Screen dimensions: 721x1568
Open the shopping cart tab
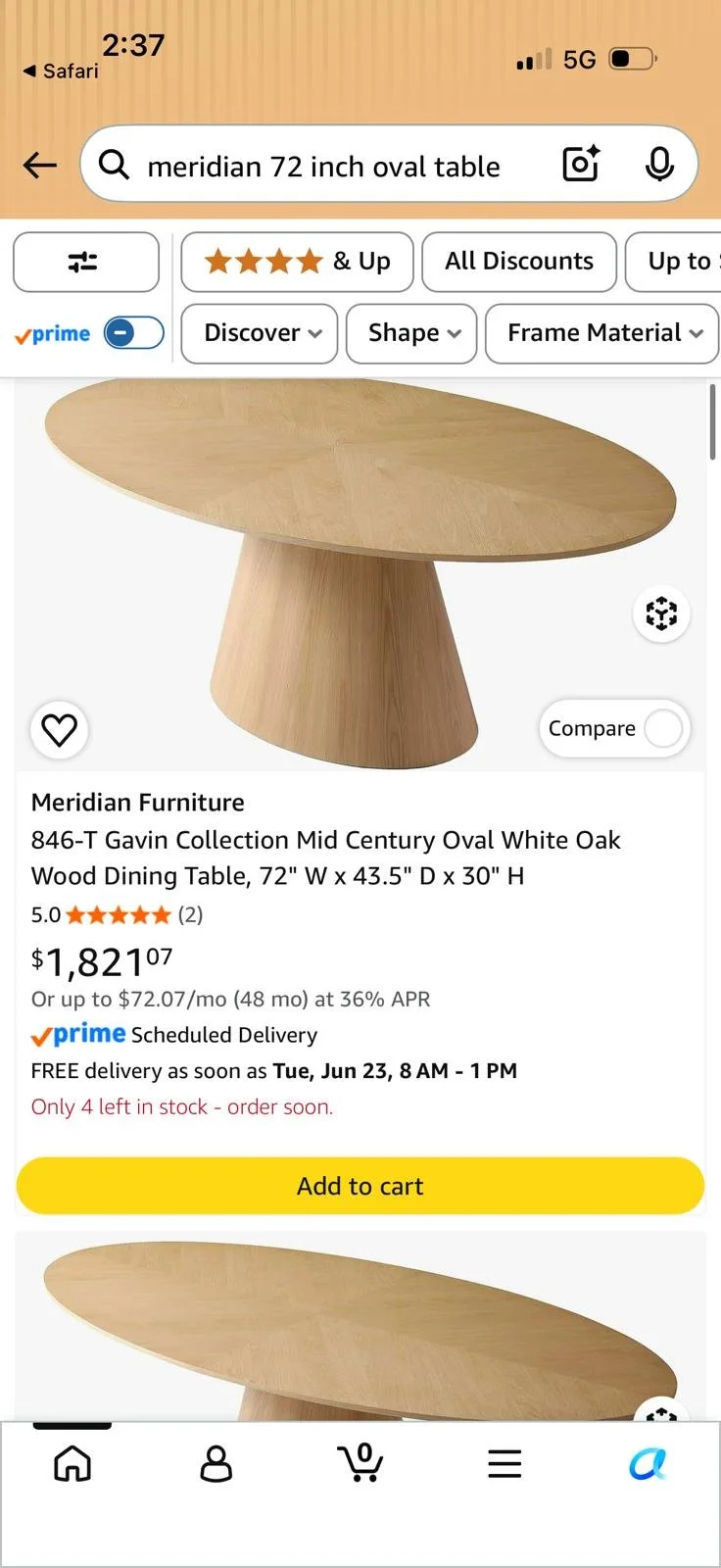pyautogui.click(x=360, y=1462)
